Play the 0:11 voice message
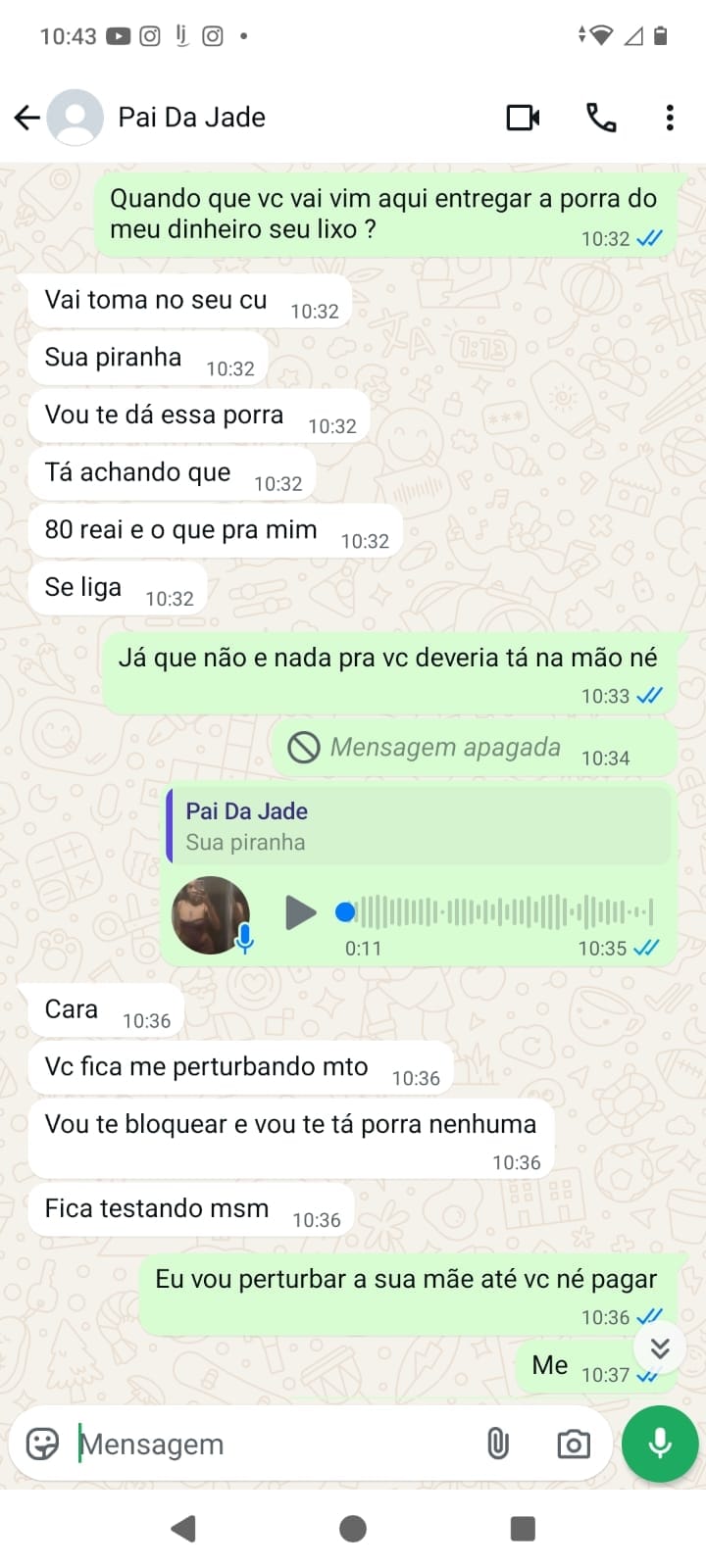The image size is (706, 1568). pos(300,912)
